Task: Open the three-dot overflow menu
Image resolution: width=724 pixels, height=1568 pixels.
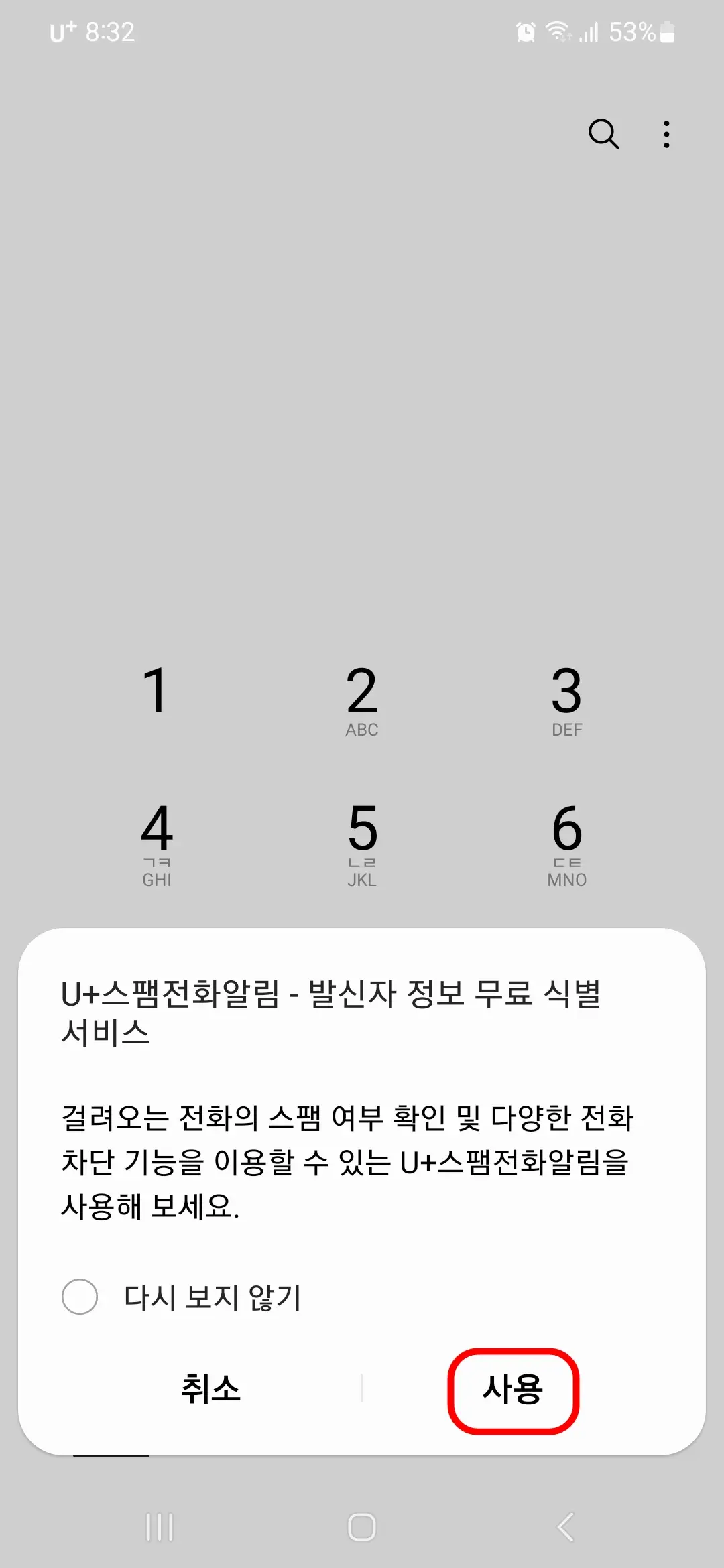Action: point(666,134)
